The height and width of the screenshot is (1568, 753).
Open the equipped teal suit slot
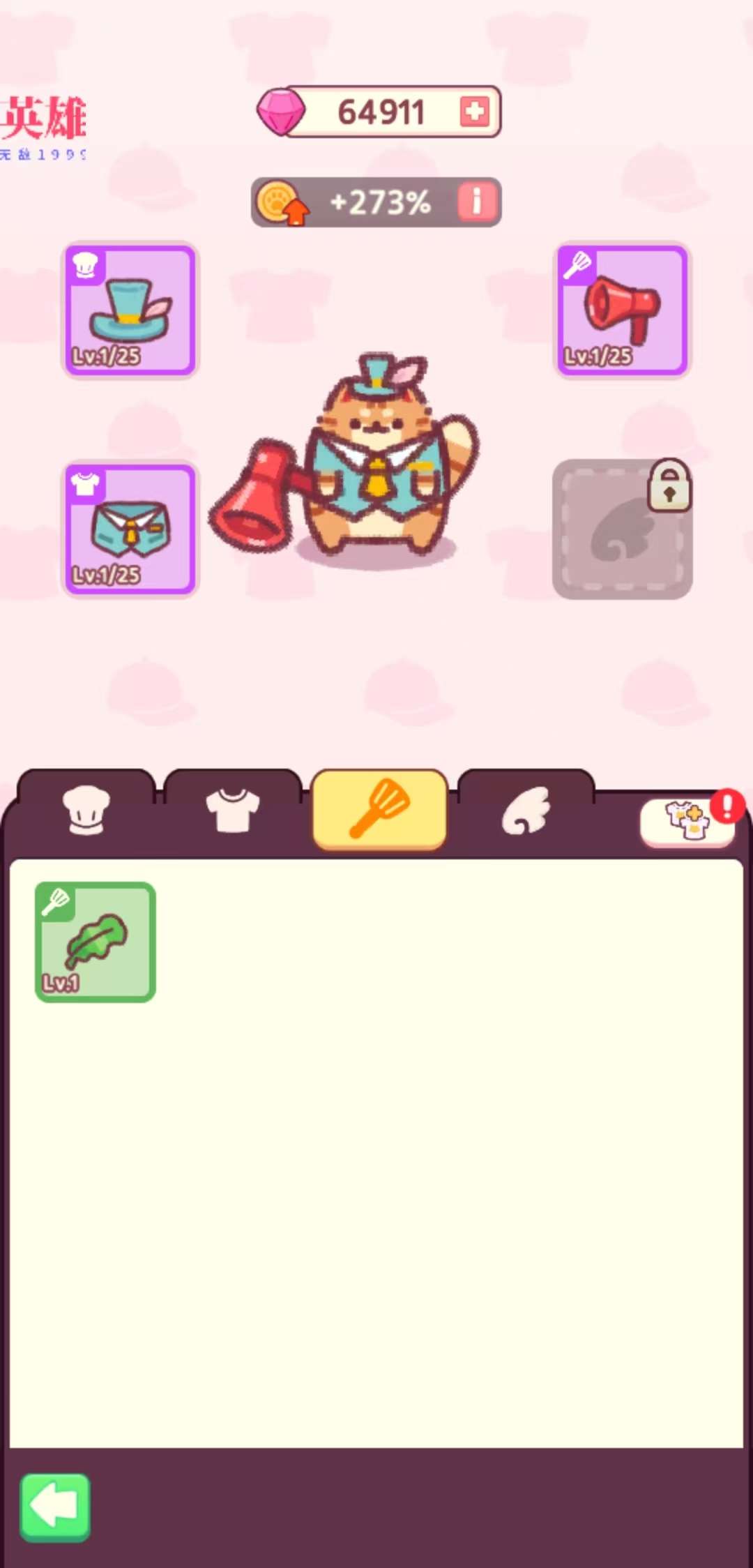(x=130, y=529)
